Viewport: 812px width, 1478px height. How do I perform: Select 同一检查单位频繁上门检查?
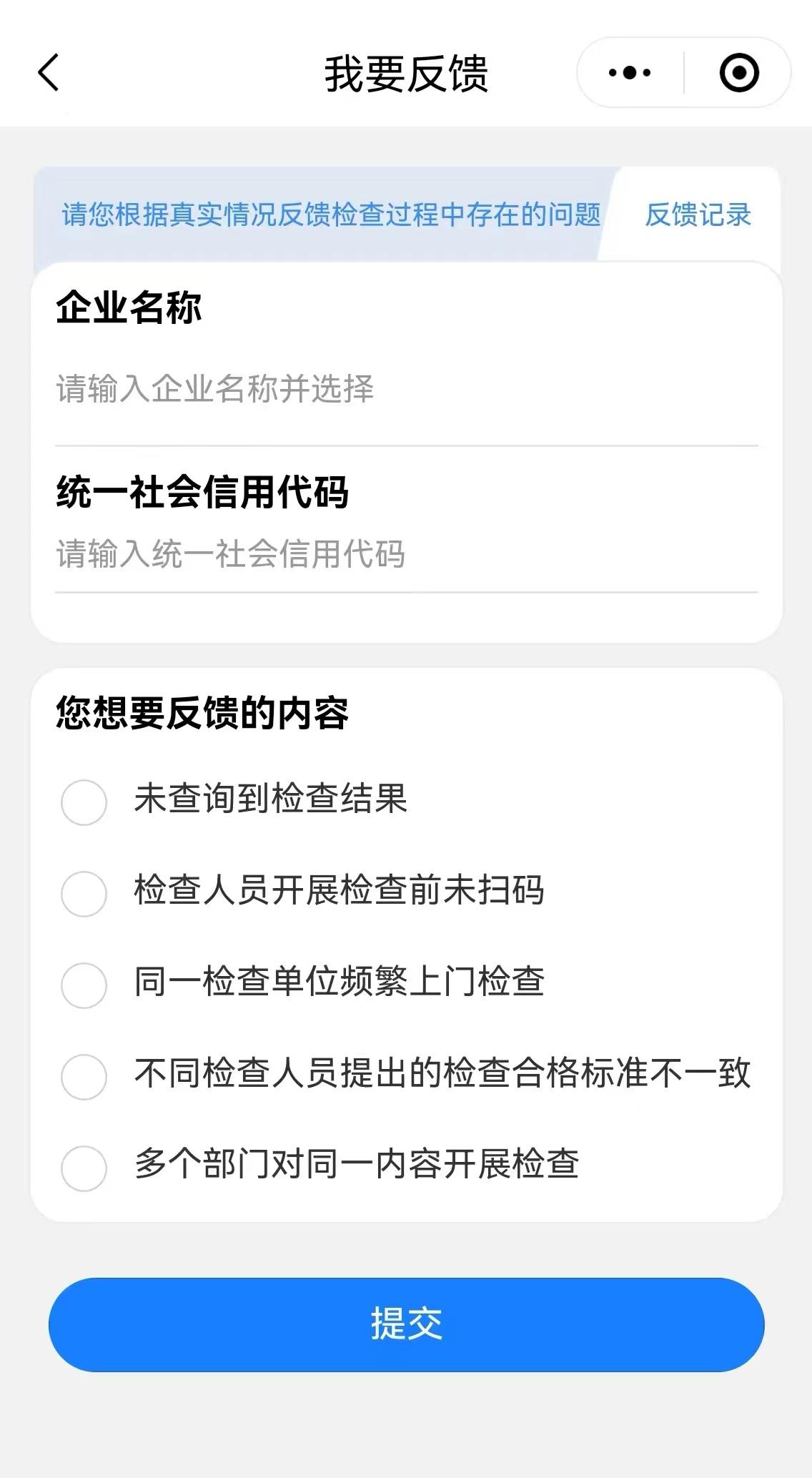click(x=84, y=985)
